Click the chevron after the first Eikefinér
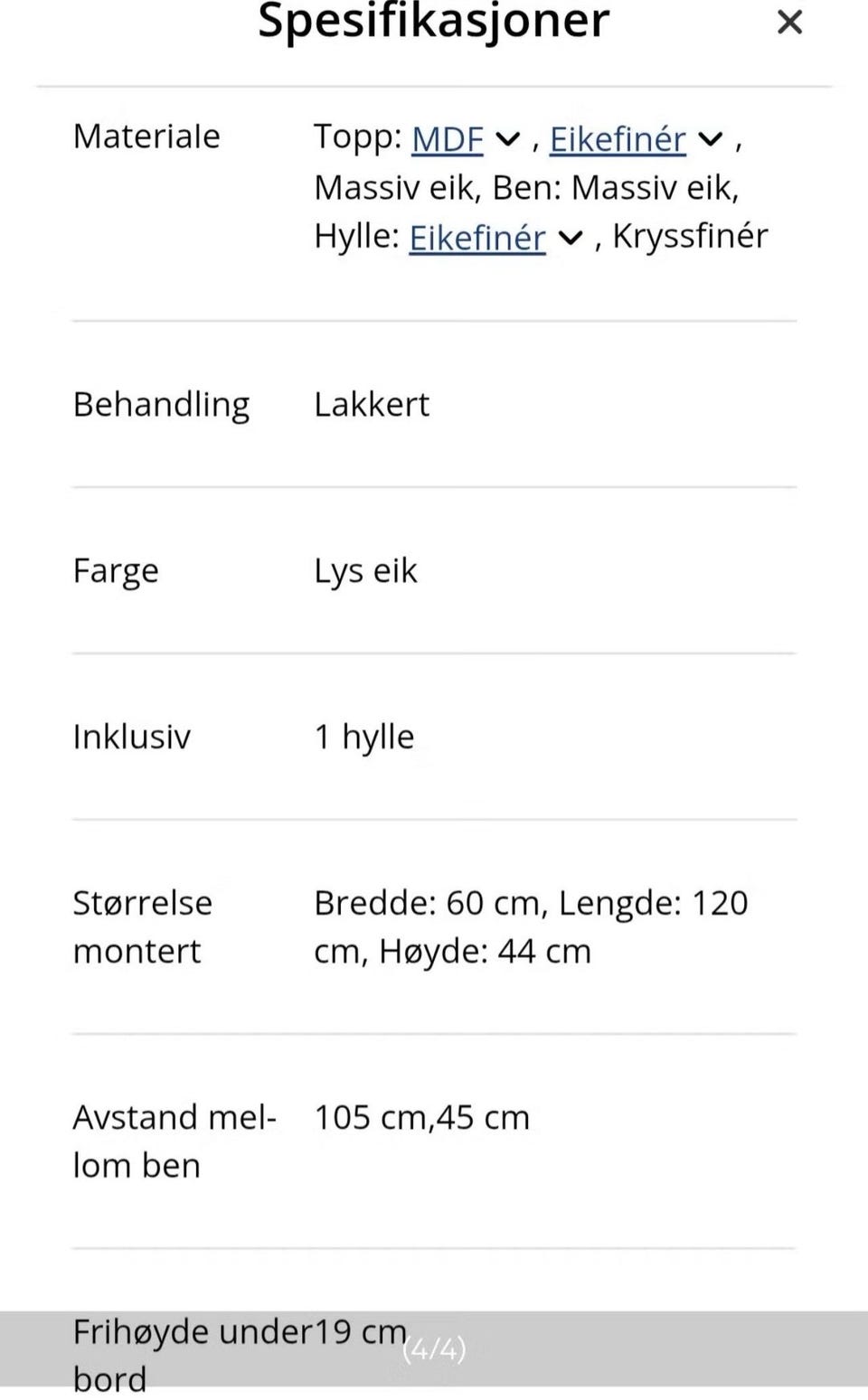Image resolution: width=868 pixels, height=1400 pixels. [x=711, y=139]
